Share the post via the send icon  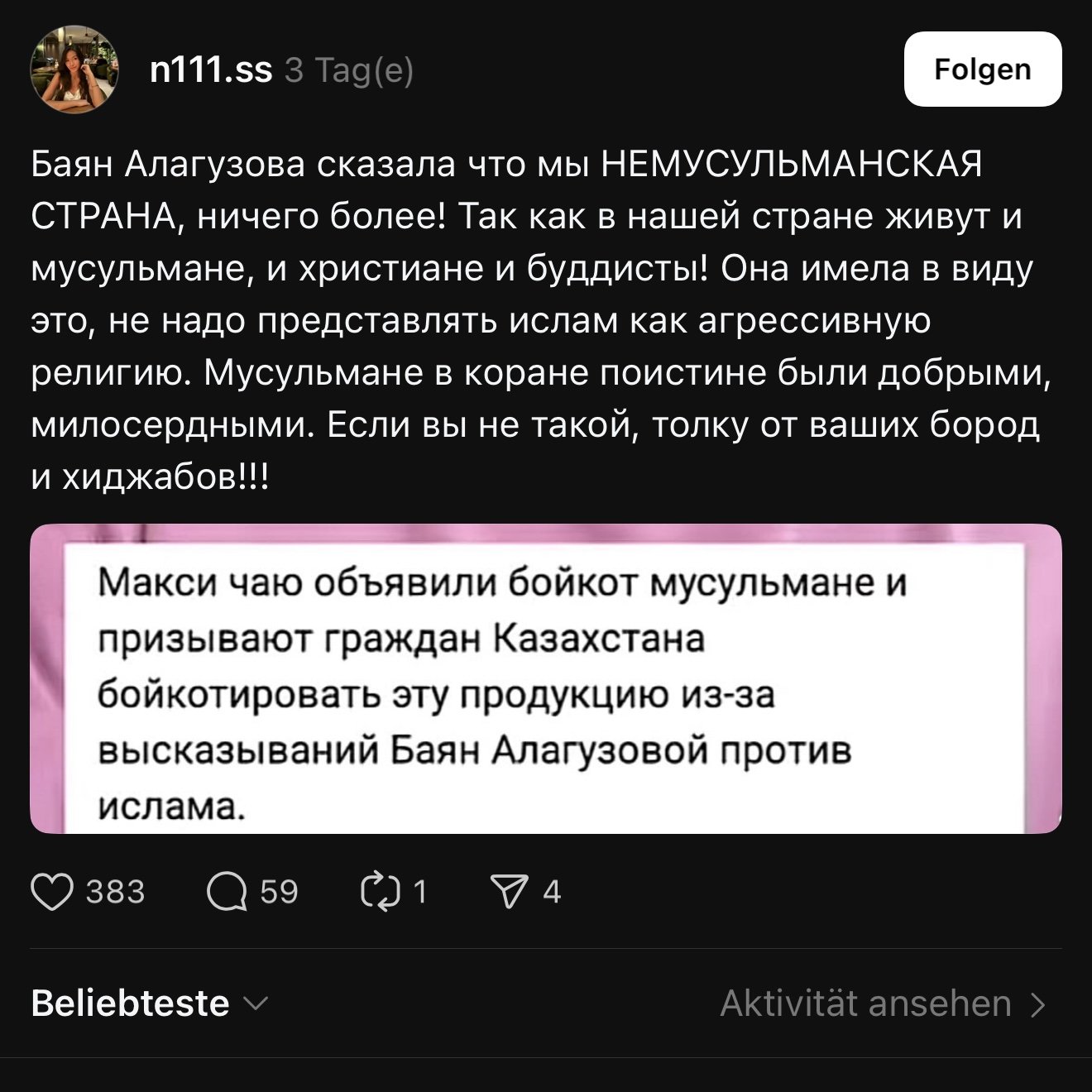(x=510, y=892)
